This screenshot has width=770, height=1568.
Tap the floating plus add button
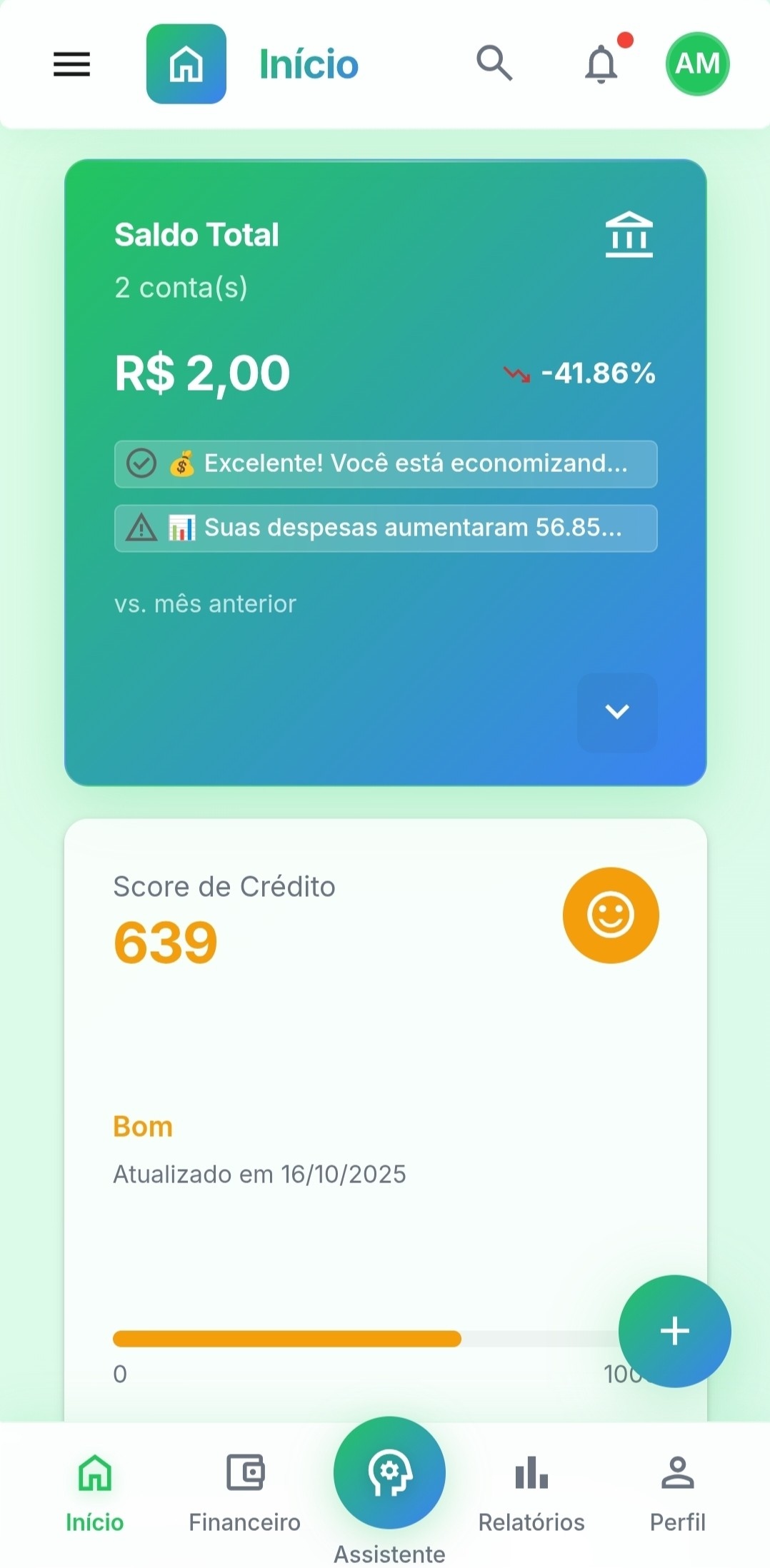674,1332
